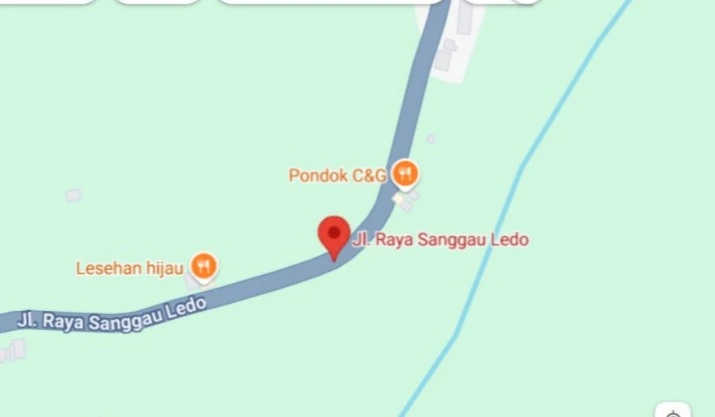The image size is (715, 417).
Task: Tap the red dropped pin on the road
Action: click(333, 236)
